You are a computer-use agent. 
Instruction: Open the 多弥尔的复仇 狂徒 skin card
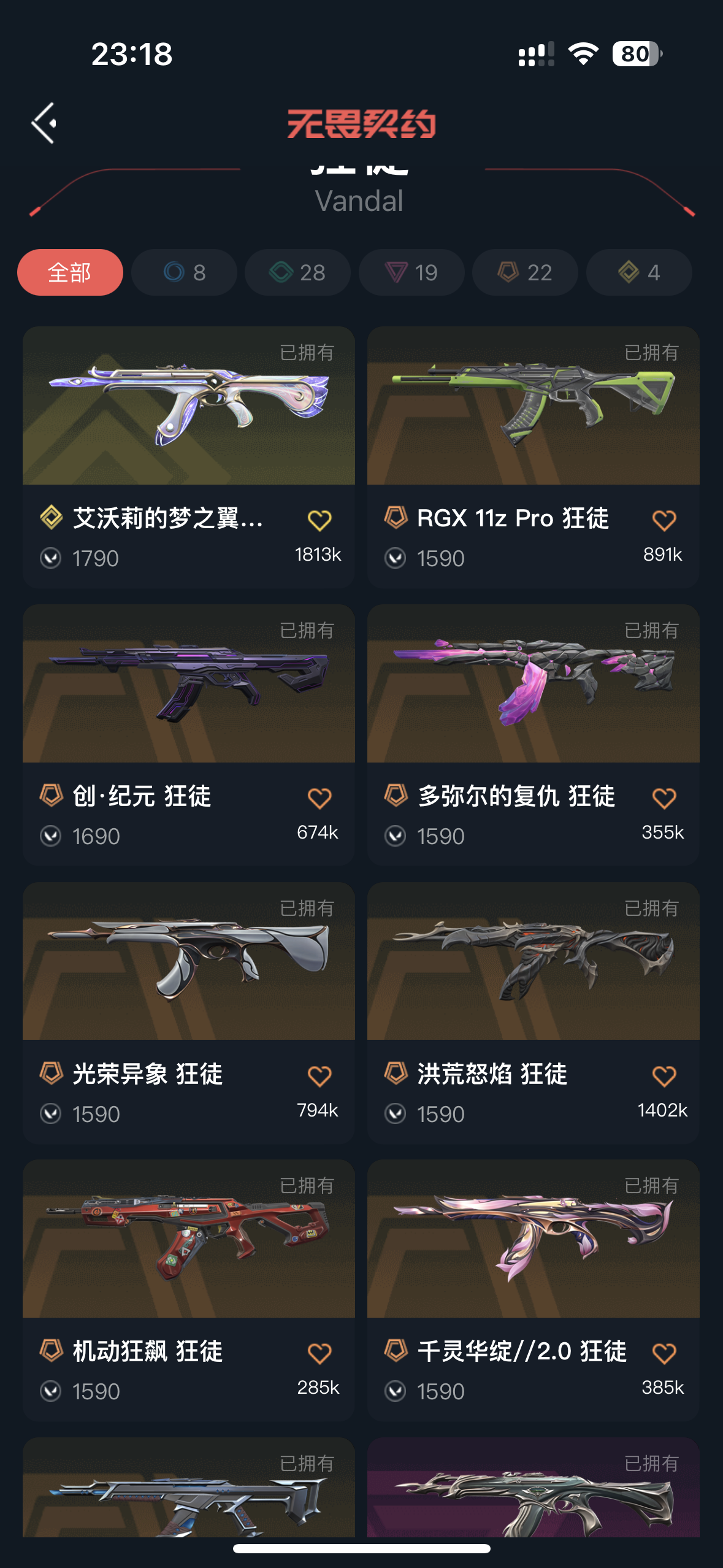pyautogui.click(x=534, y=735)
